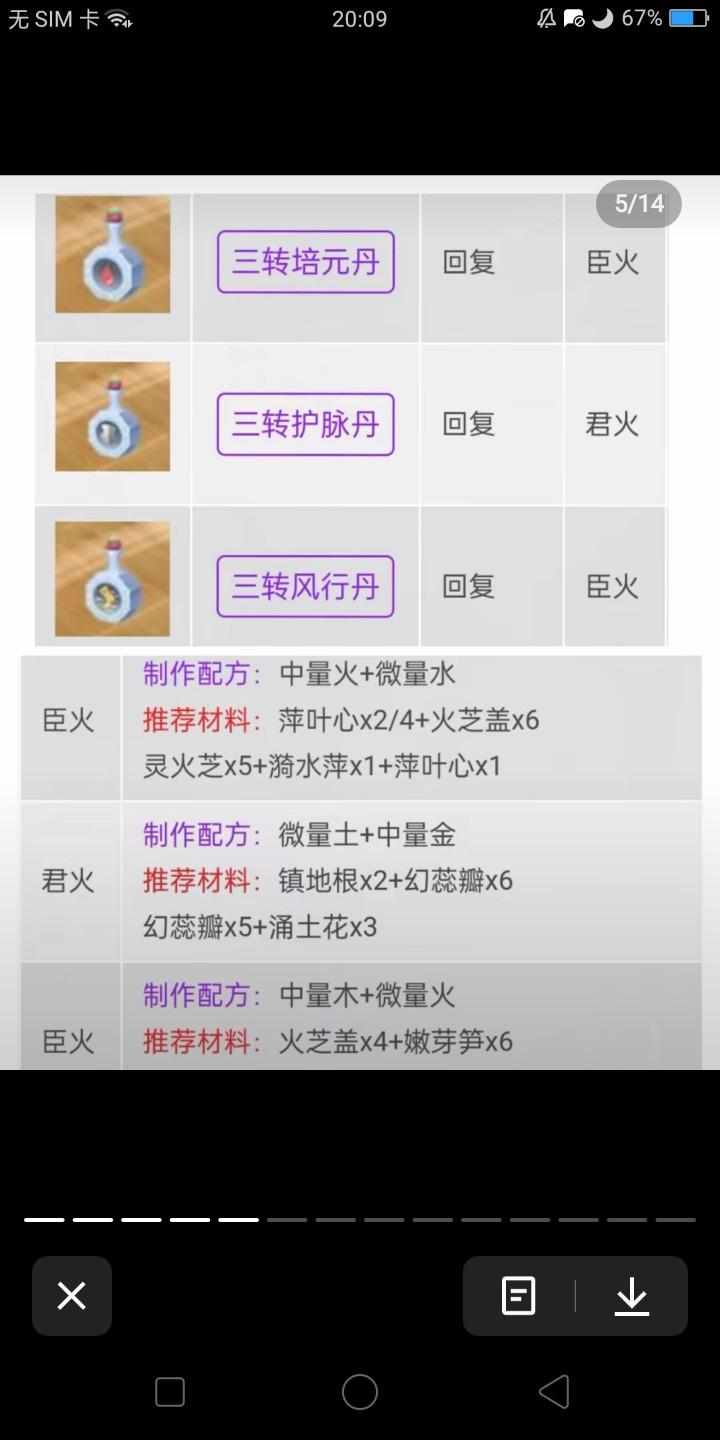Download the current image
Screen dimensions: 720x1440
(x=632, y=1296)
